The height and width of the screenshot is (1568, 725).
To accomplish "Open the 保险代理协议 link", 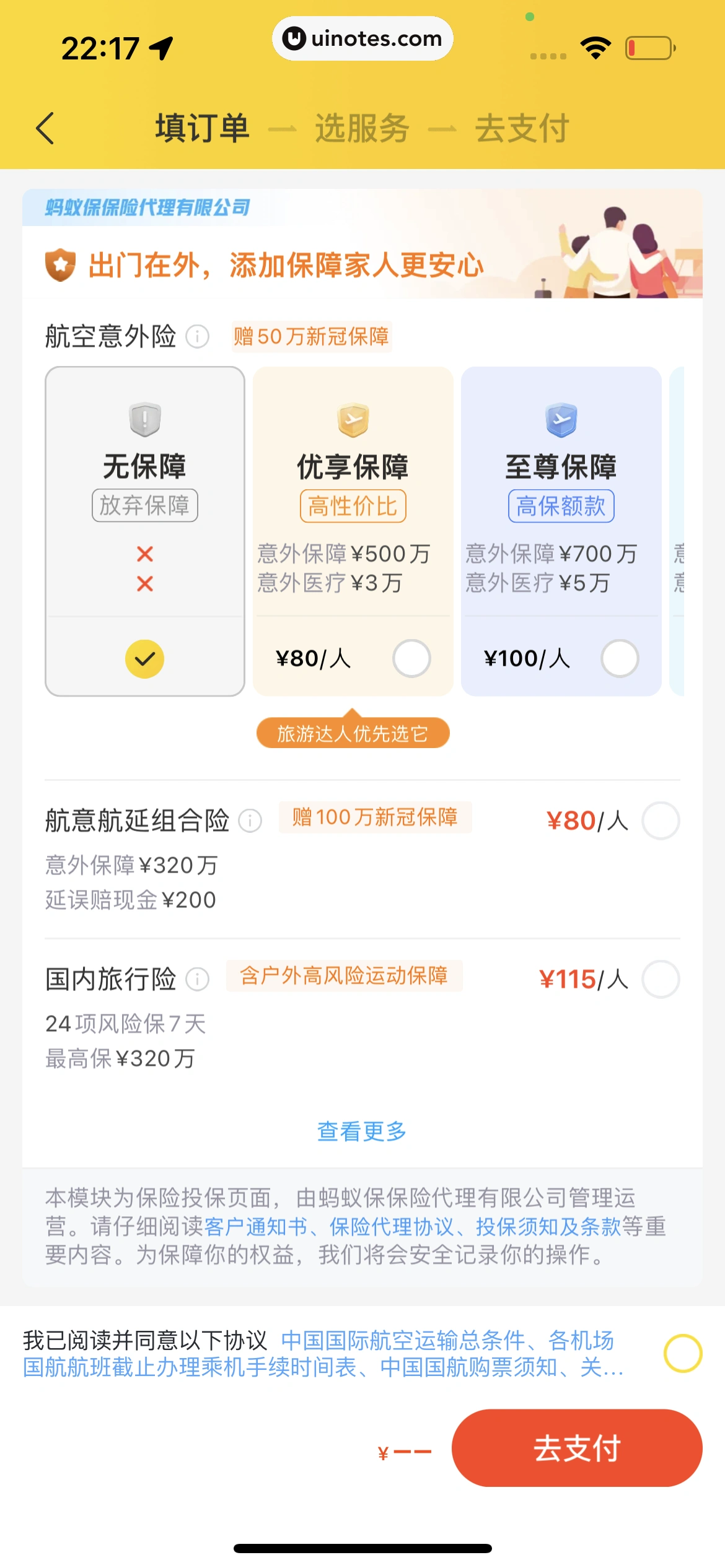I will (x=392, y=1227).
